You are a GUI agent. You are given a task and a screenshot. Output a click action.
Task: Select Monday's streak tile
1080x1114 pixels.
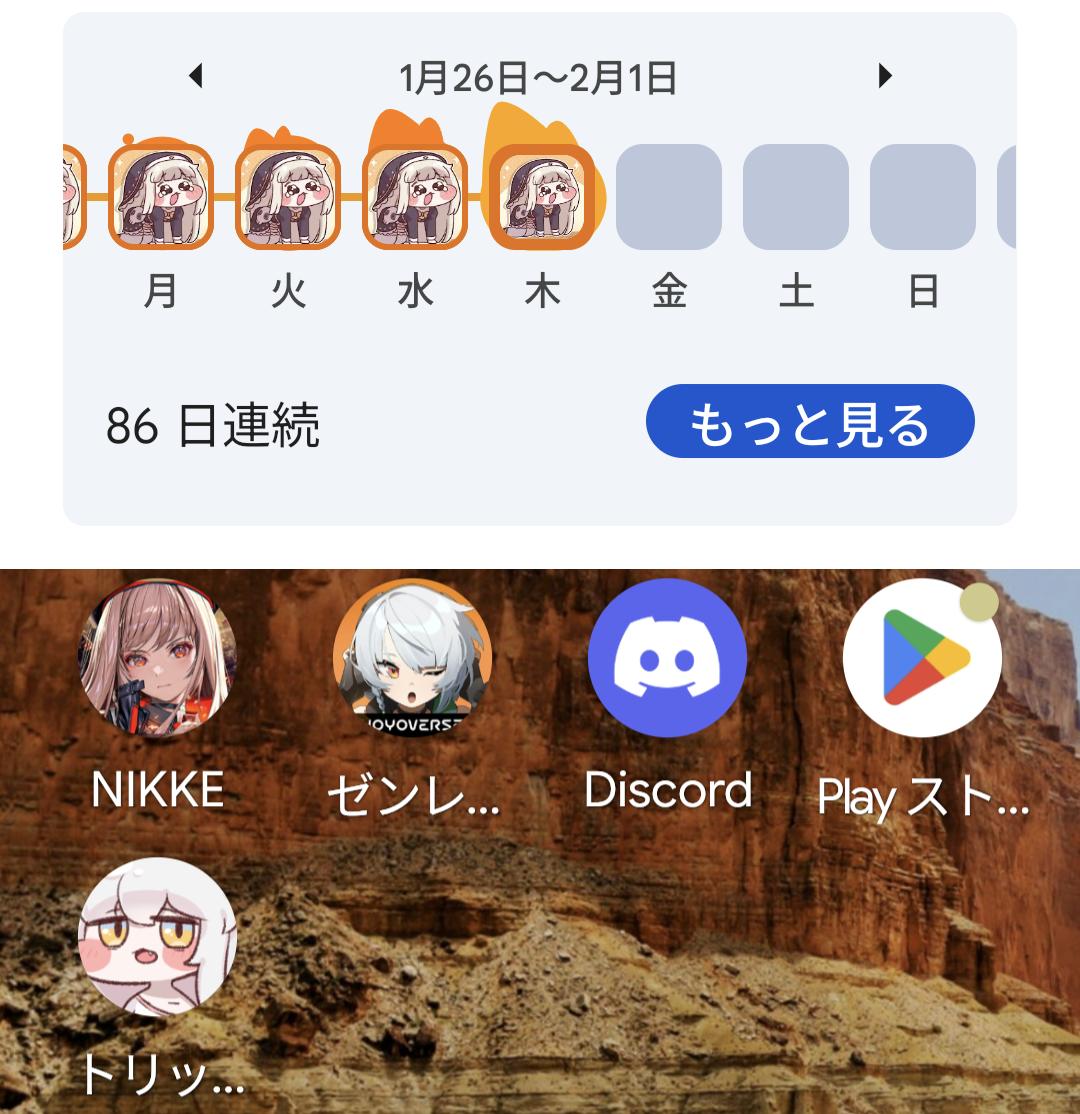pos(161,196)
